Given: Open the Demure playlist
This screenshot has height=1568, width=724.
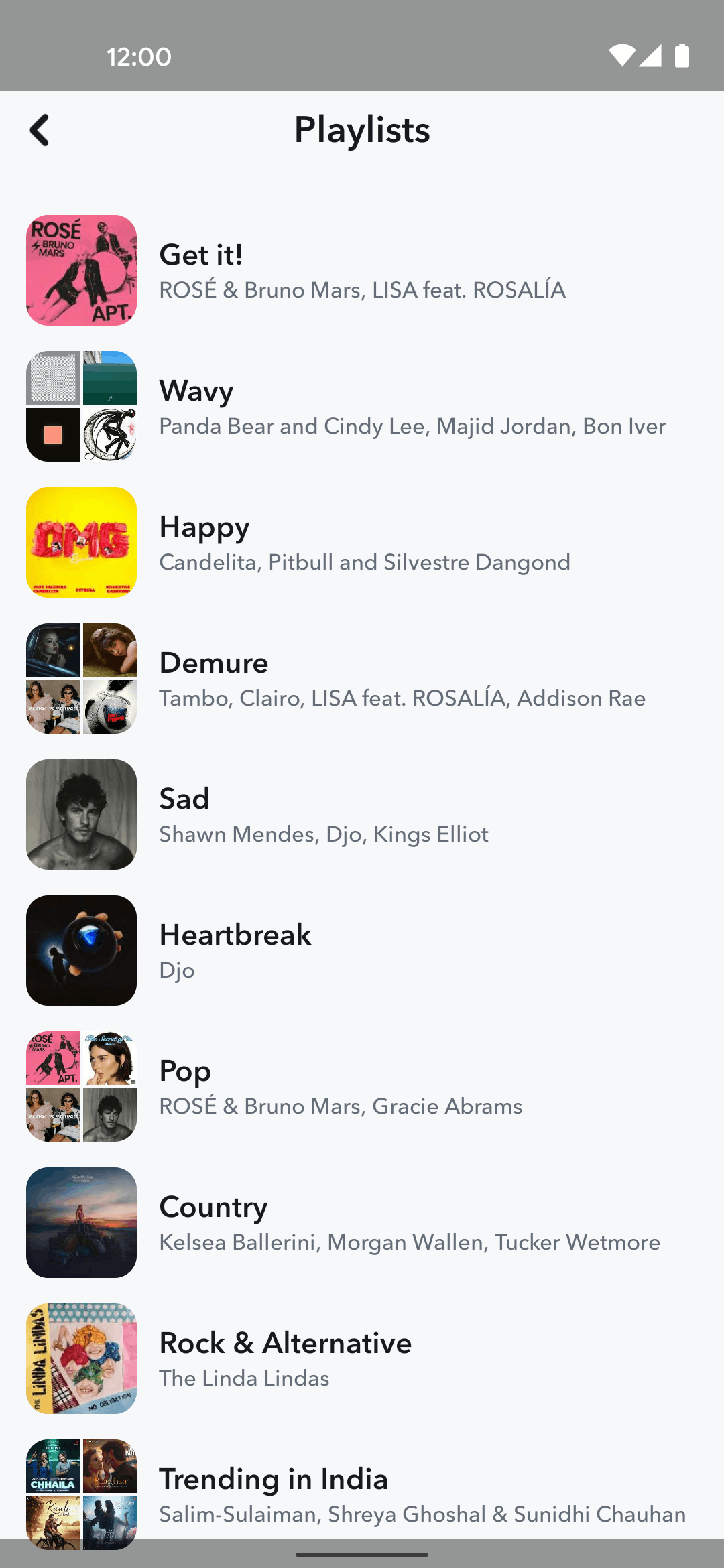Looking at the screenshot, I should (362, 679).
